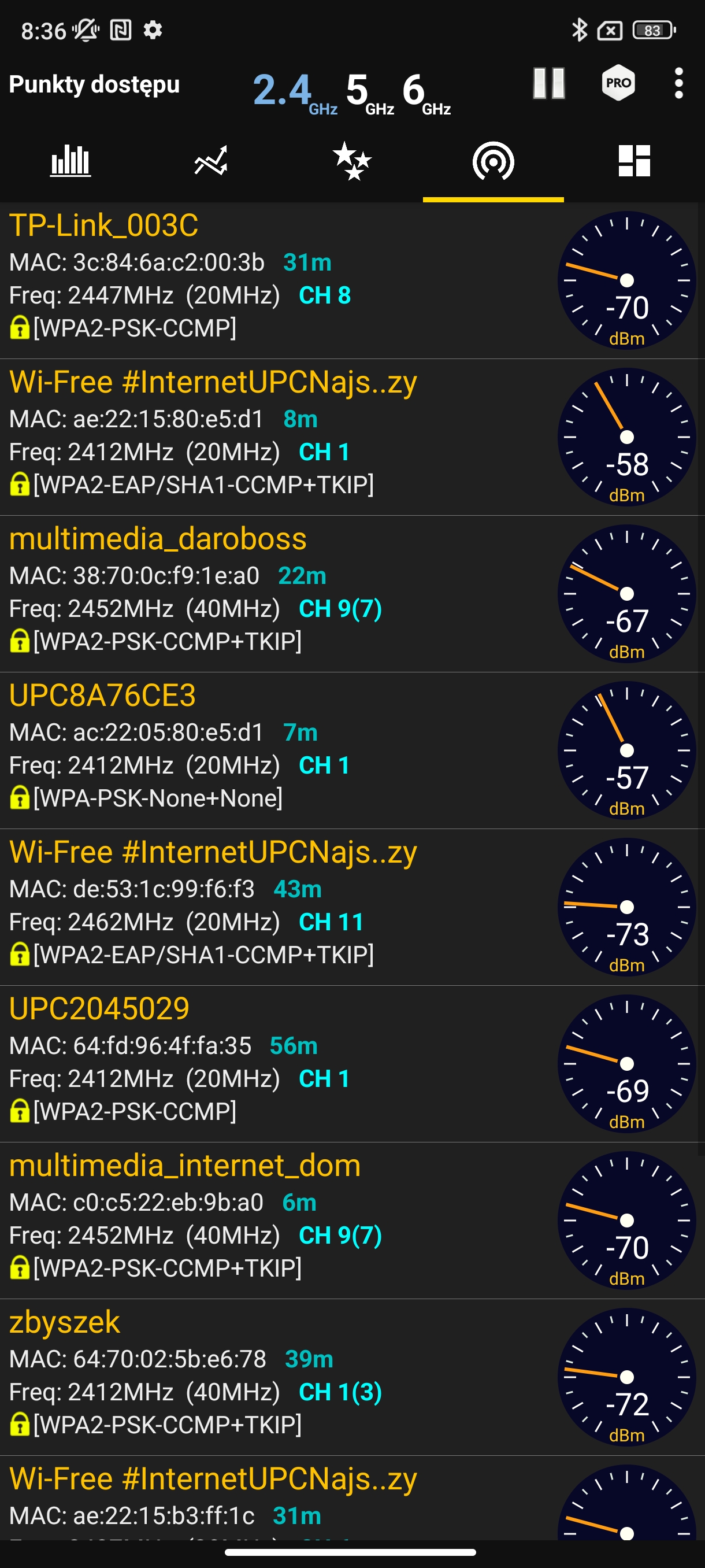Switch to the channel bar graph tab
This screenshot has height=1568, width=705.
(70, 161)
